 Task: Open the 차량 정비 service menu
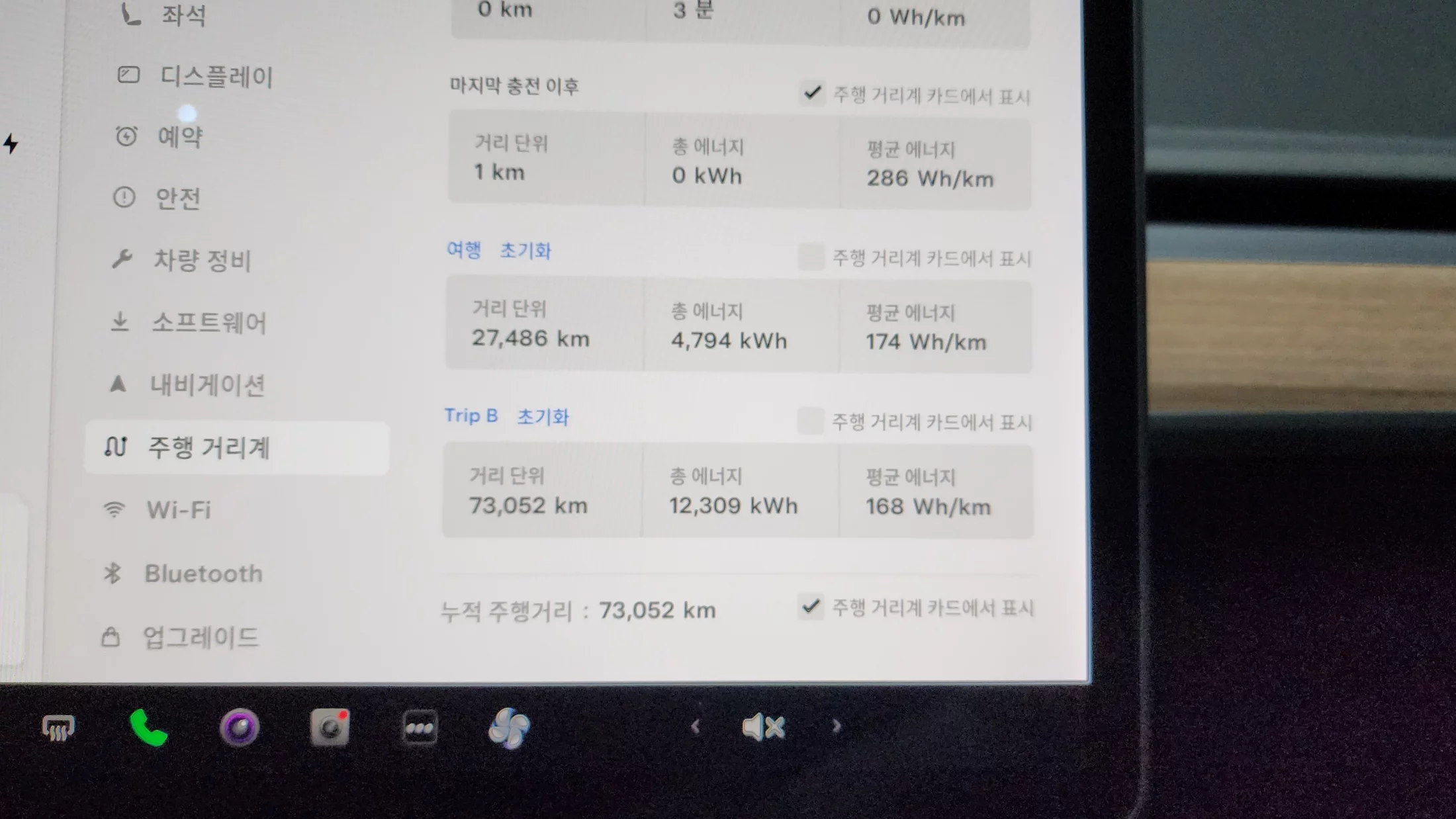point(201,260)
